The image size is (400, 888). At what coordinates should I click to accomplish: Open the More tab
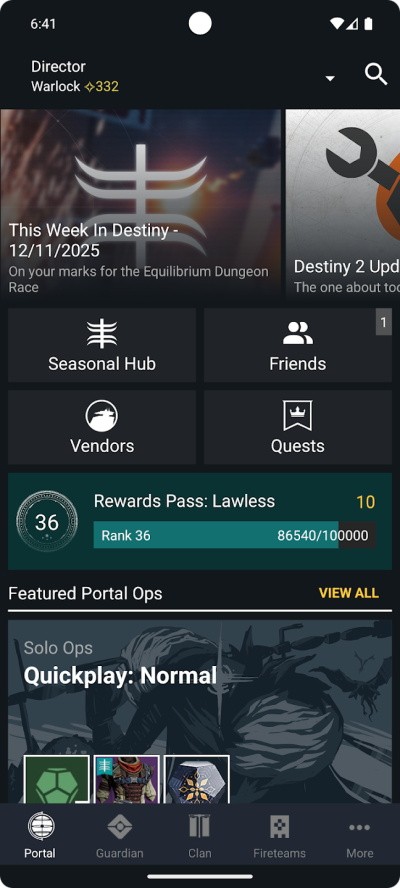[x=360, y=837]
